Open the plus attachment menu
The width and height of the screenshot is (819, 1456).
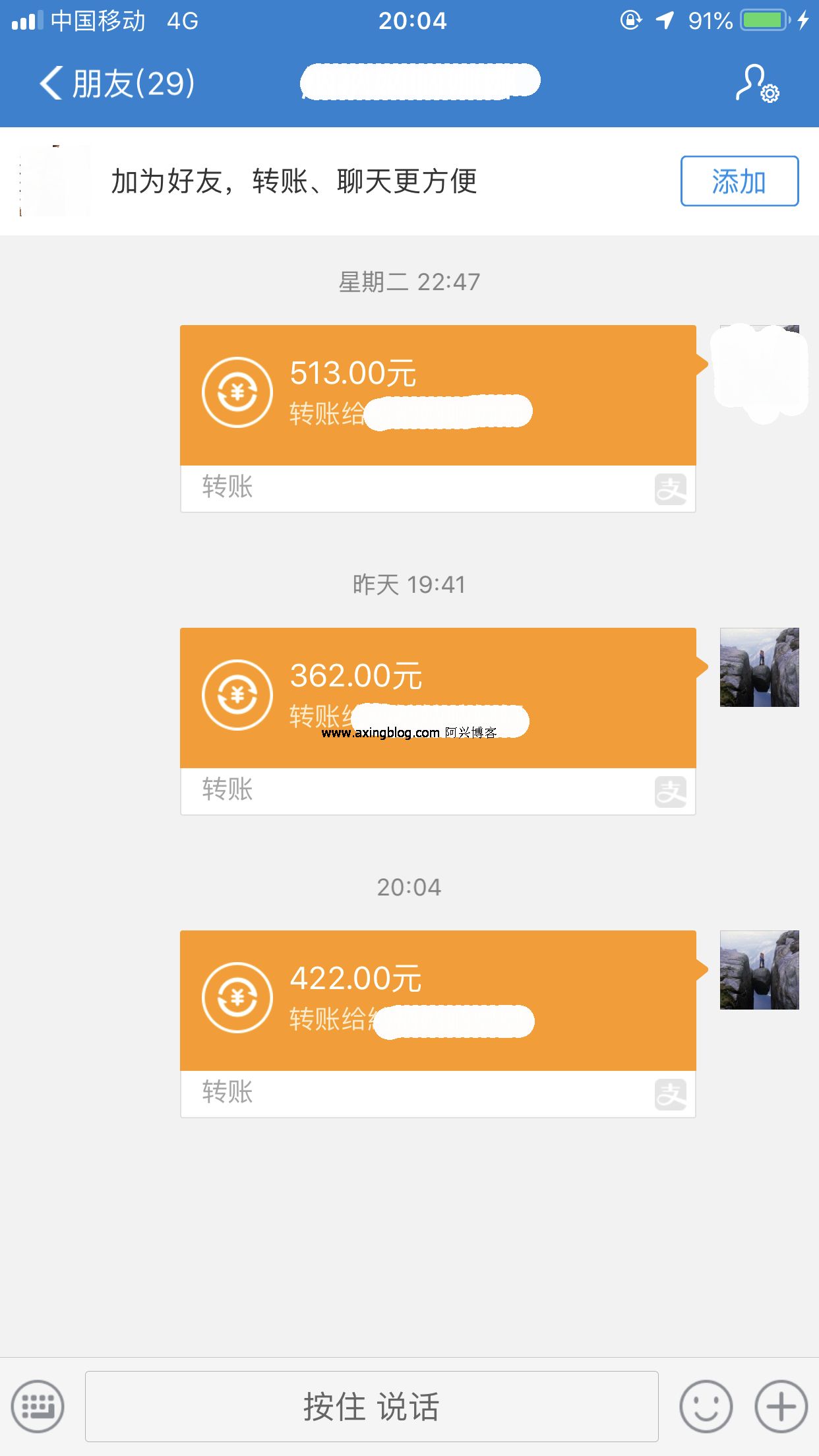[781, 1407]
